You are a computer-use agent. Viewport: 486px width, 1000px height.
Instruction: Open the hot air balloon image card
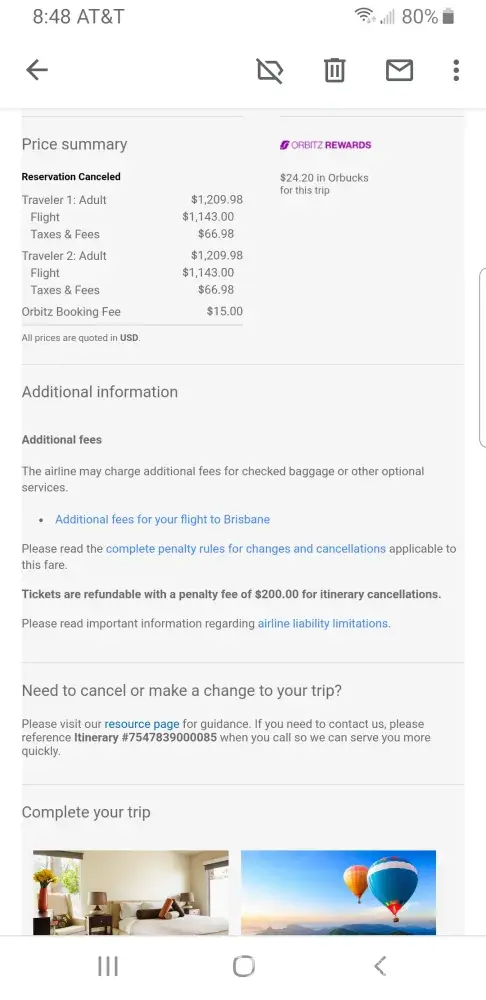339,892
